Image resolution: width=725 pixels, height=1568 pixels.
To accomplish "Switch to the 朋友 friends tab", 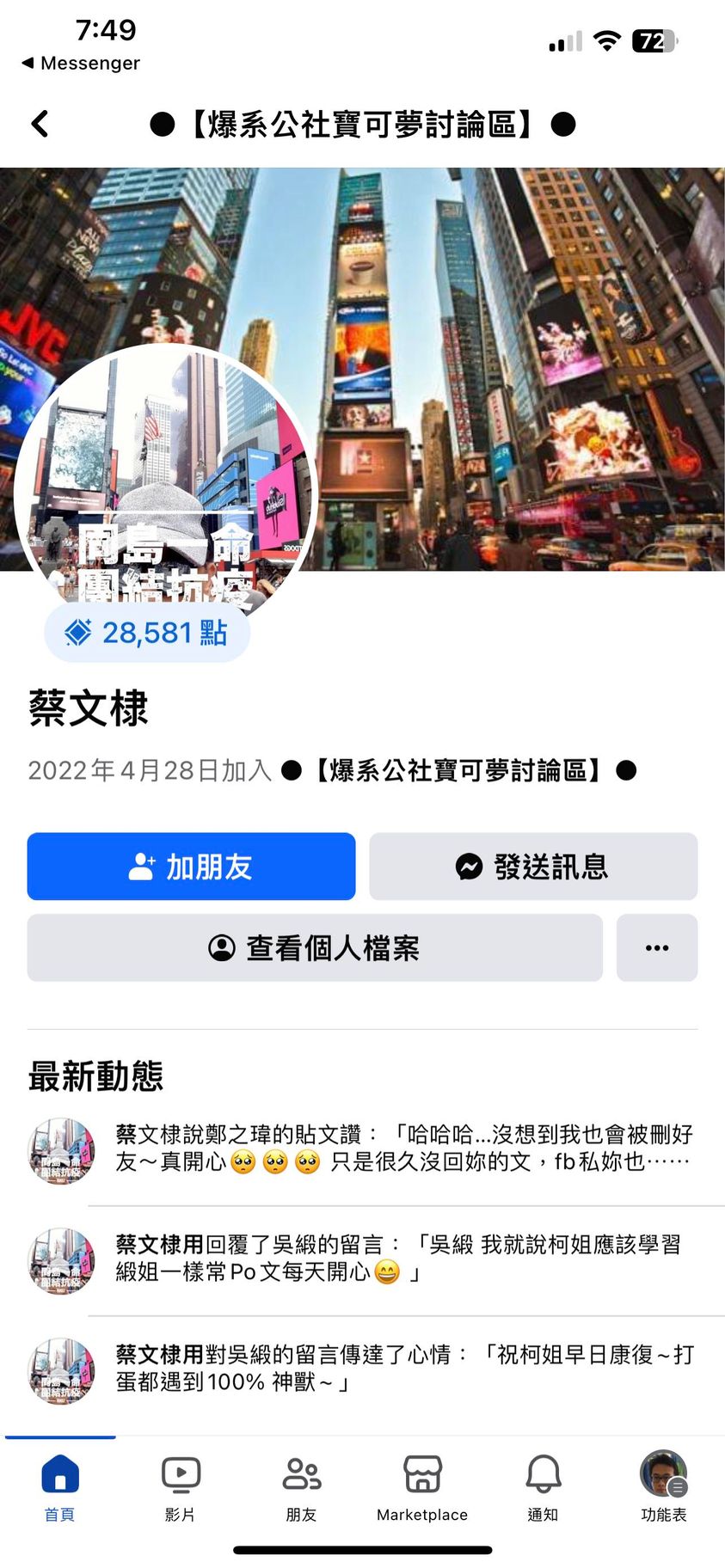I will (302, 1487).
